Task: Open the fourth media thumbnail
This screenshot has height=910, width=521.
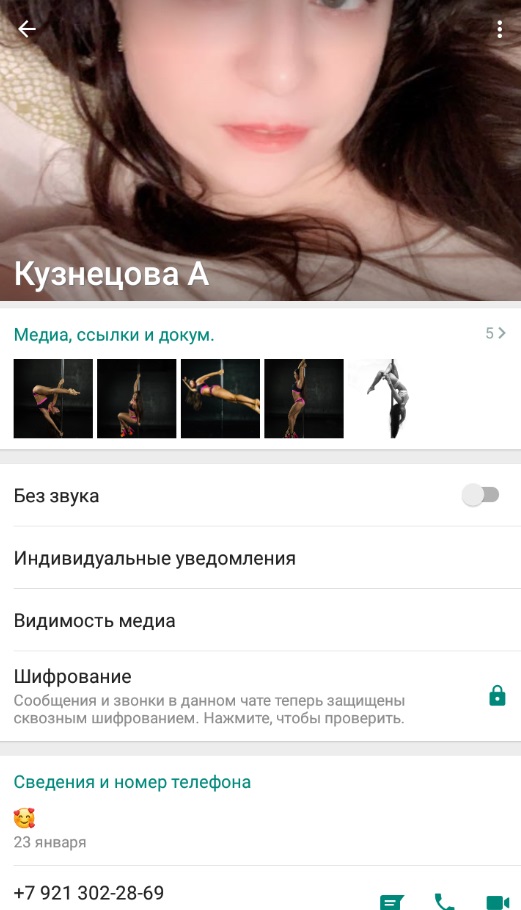Action: (304, 398)
